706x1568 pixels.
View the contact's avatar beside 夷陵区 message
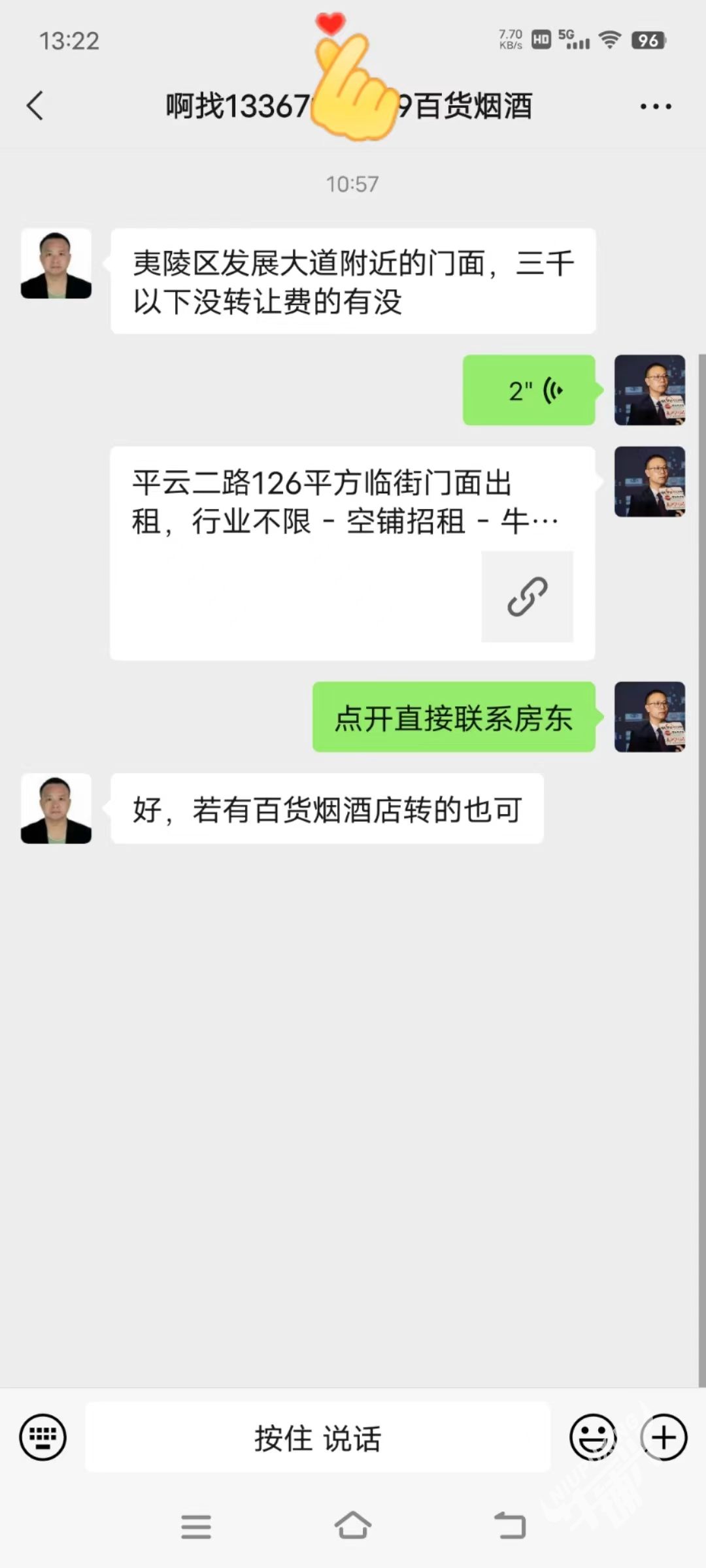56,264
